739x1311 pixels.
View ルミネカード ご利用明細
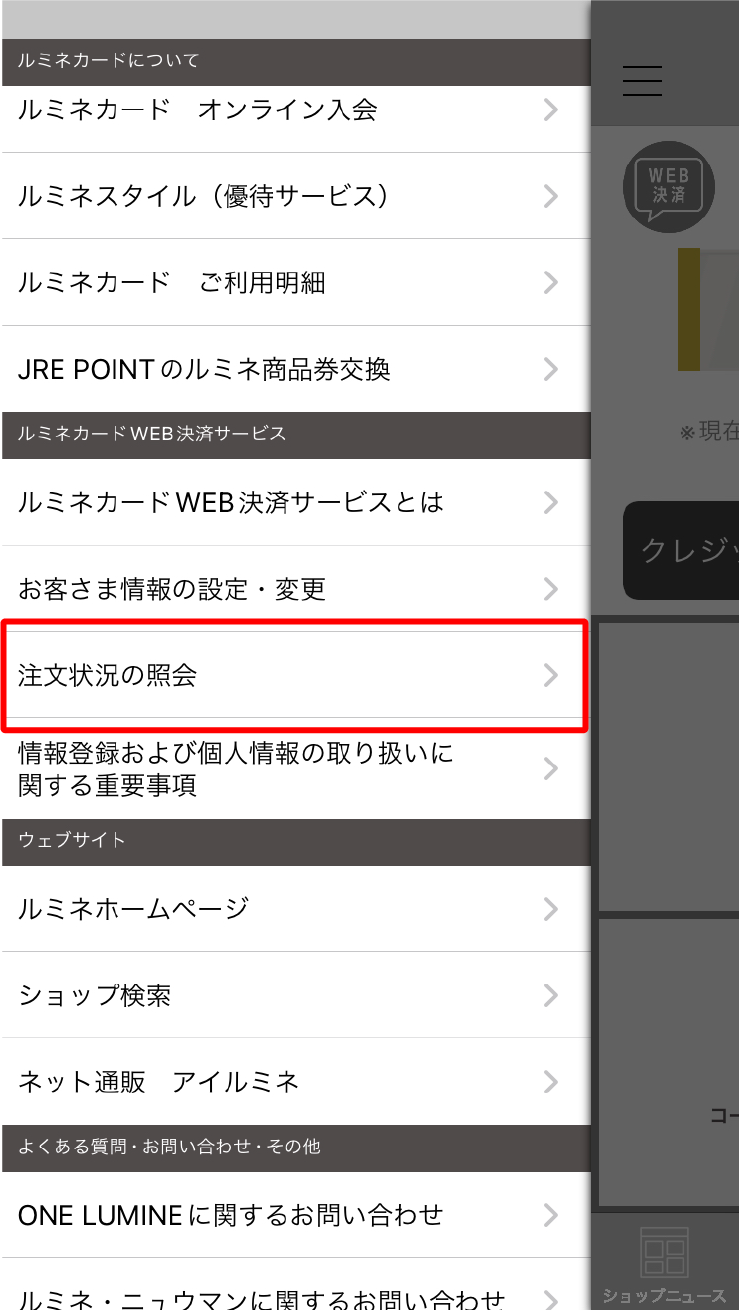(x=295, y=283)
